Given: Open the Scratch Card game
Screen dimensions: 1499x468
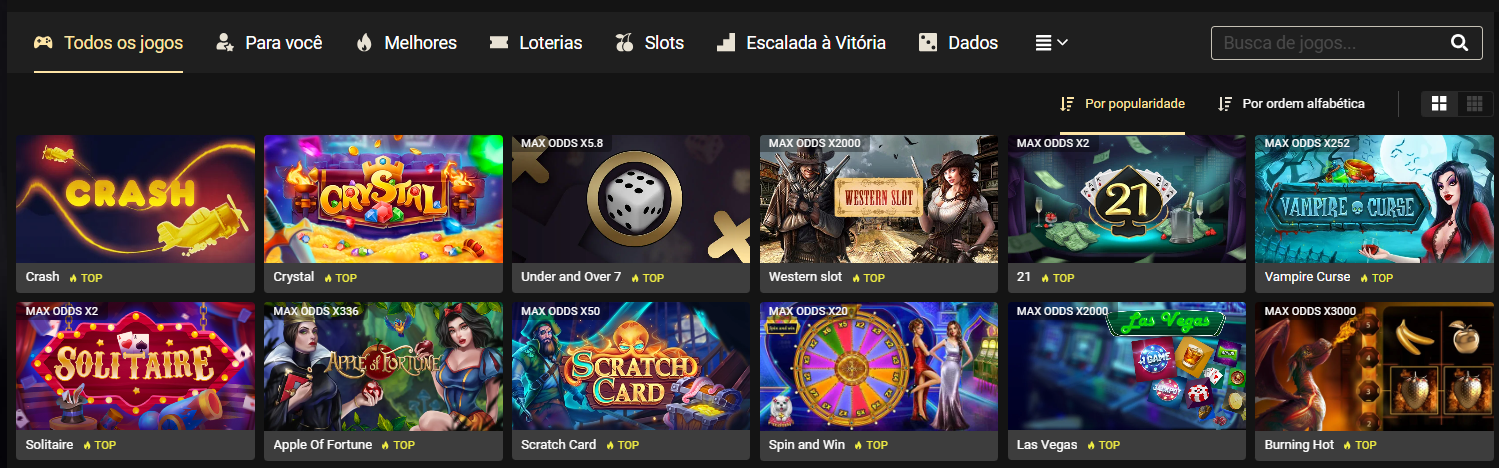Looking at the screenshot, I should (631, 366).
